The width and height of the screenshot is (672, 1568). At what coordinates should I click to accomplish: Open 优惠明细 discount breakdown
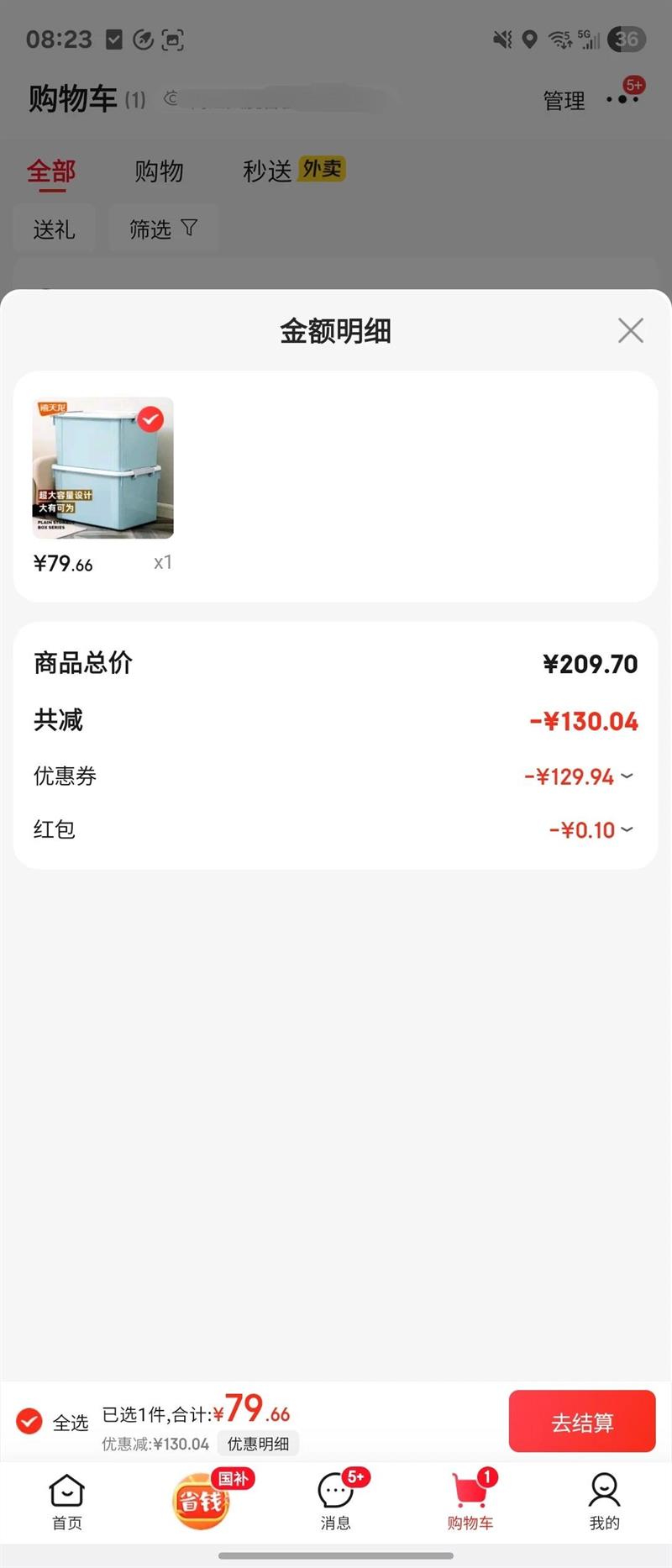(x=258, y=1444)
